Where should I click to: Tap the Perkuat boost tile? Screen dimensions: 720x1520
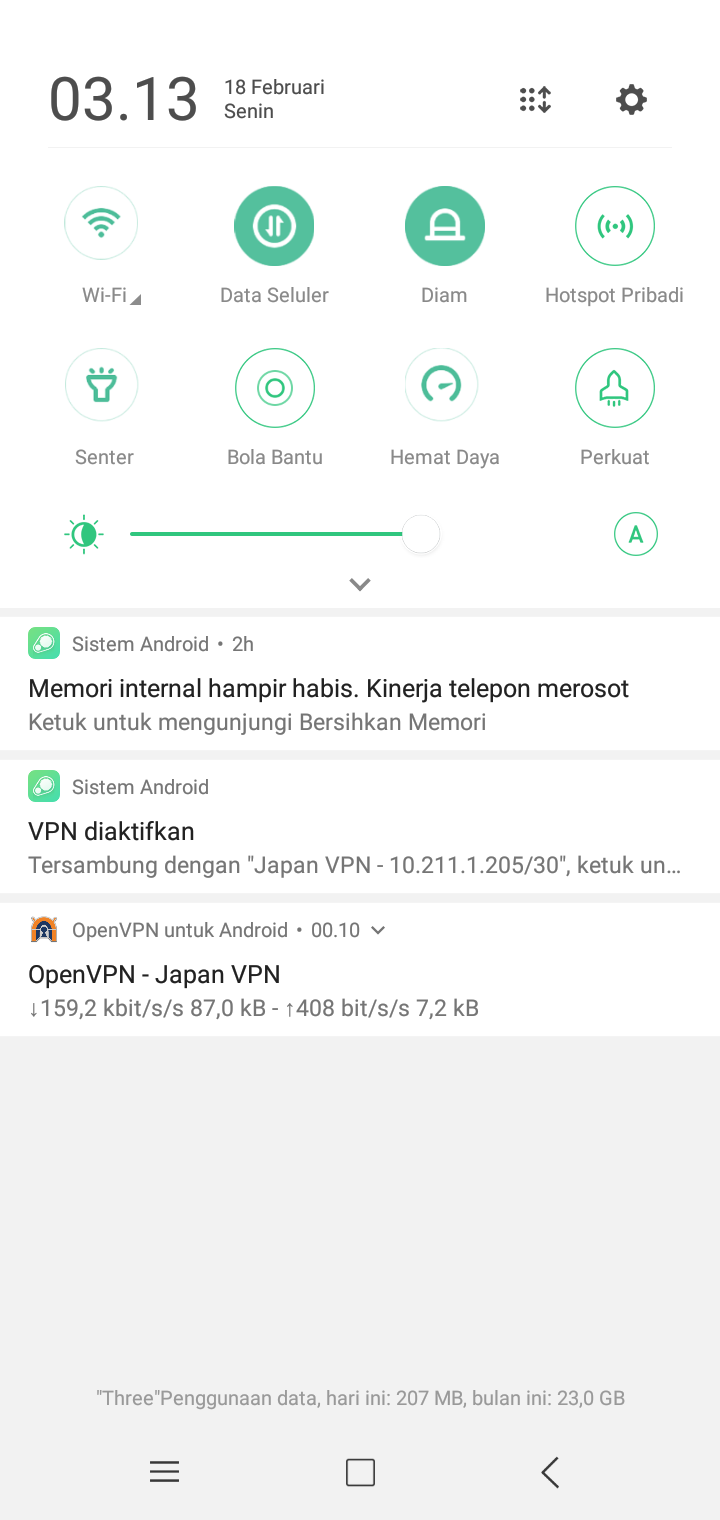click(x=614, y=387)
